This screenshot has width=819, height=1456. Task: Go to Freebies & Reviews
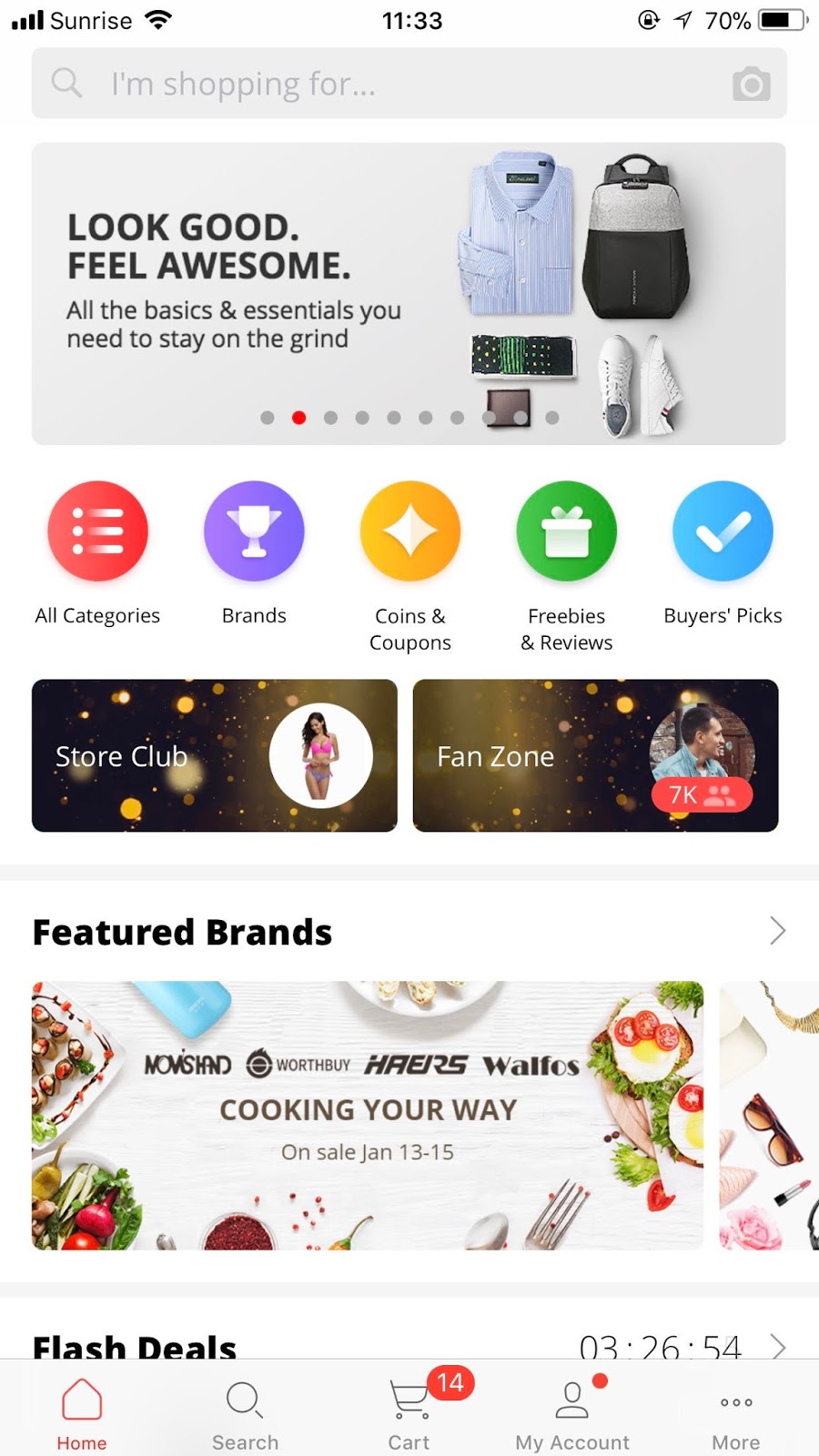coord(566,531)
